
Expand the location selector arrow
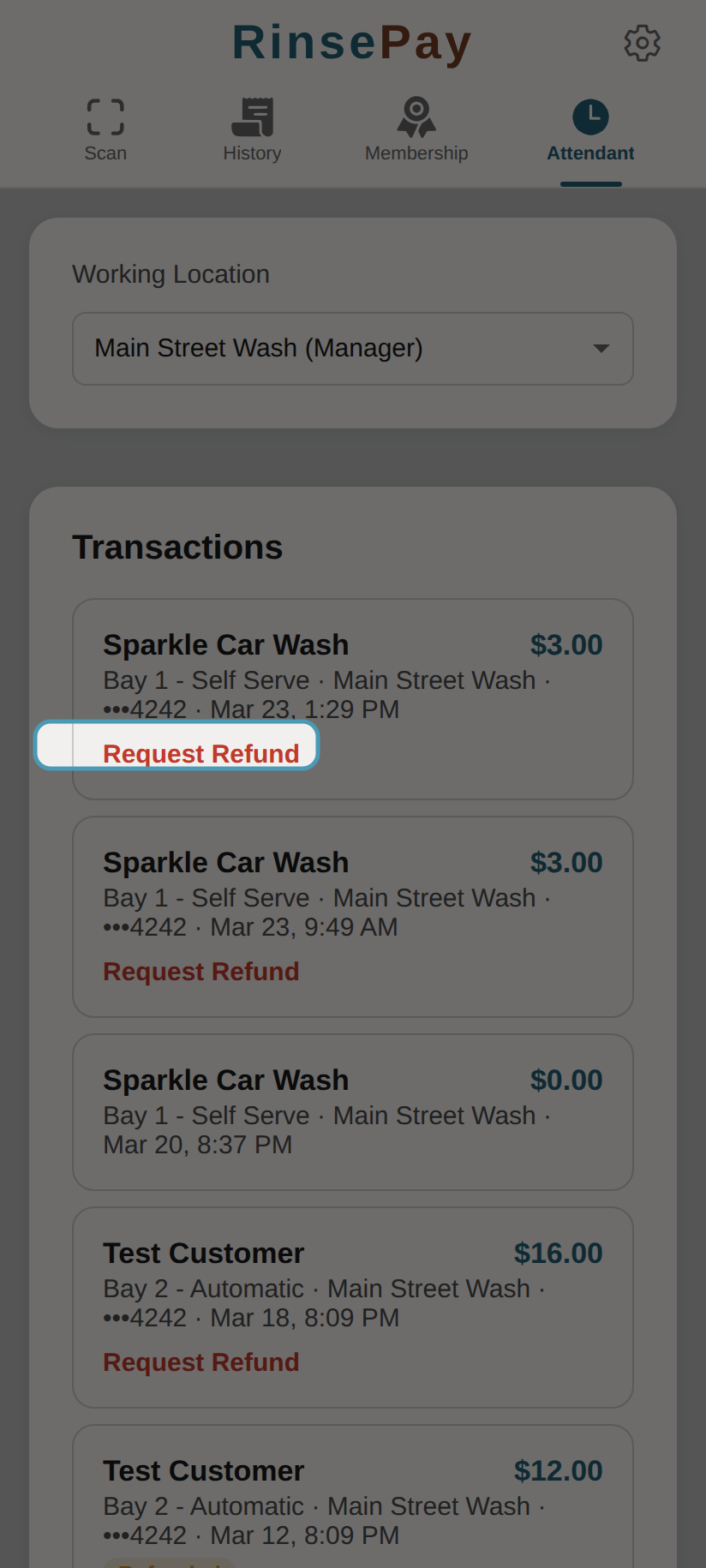pyautogui.click(x=601, y=349)
